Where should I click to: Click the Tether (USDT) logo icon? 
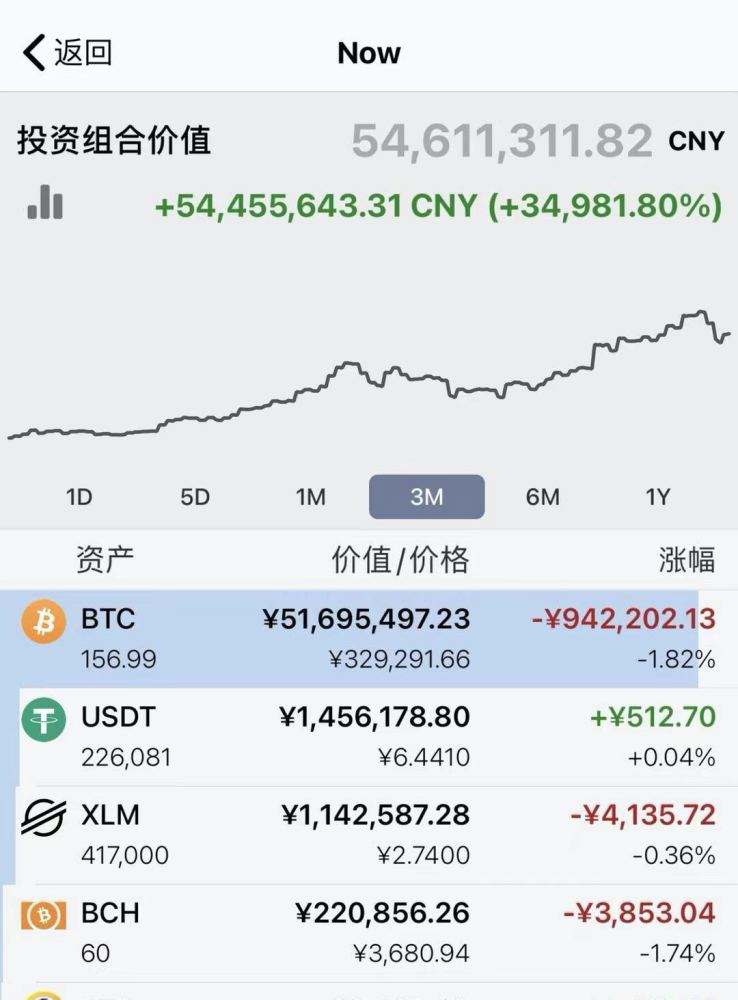pyautogui.click(x=42, y=720)
